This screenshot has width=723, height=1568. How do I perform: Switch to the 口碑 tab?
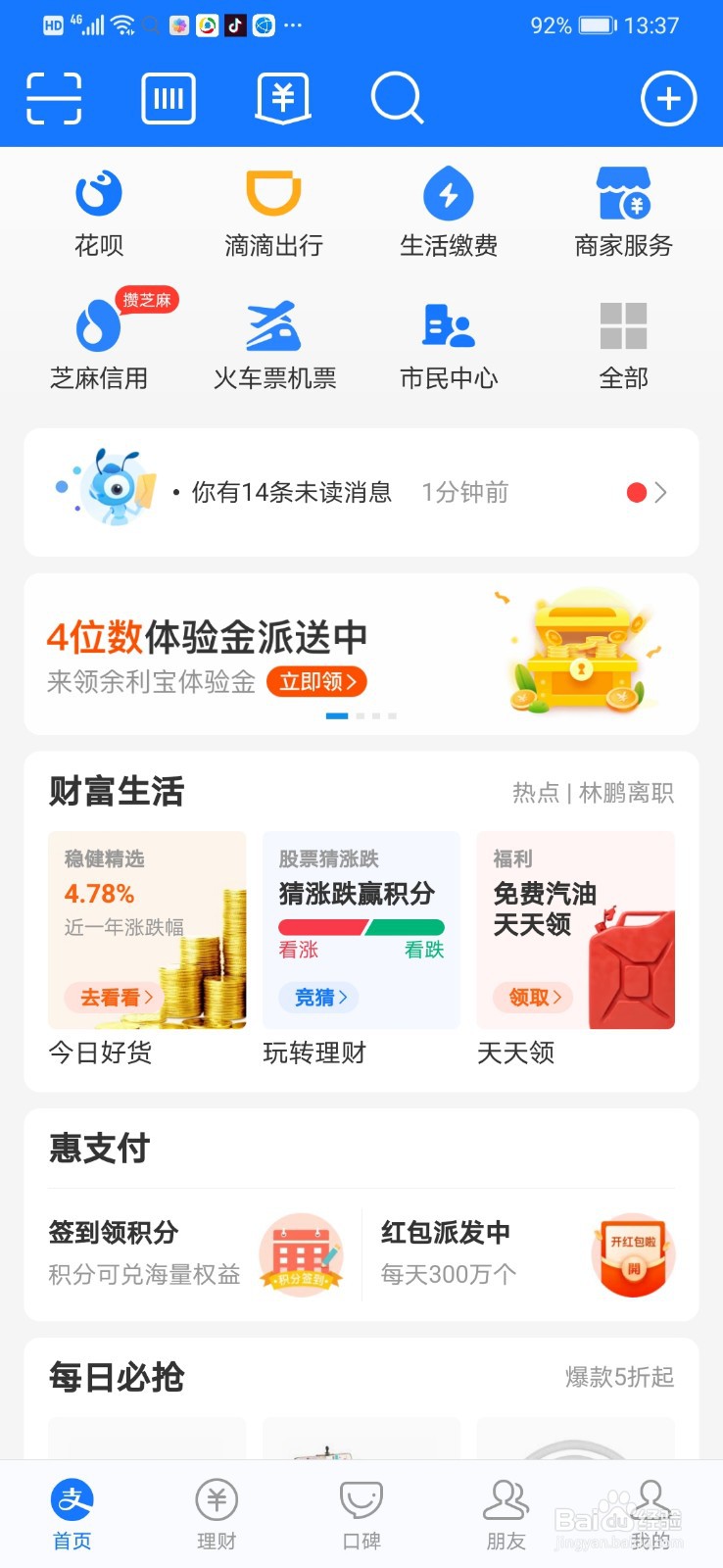(x=361, y=1514)
